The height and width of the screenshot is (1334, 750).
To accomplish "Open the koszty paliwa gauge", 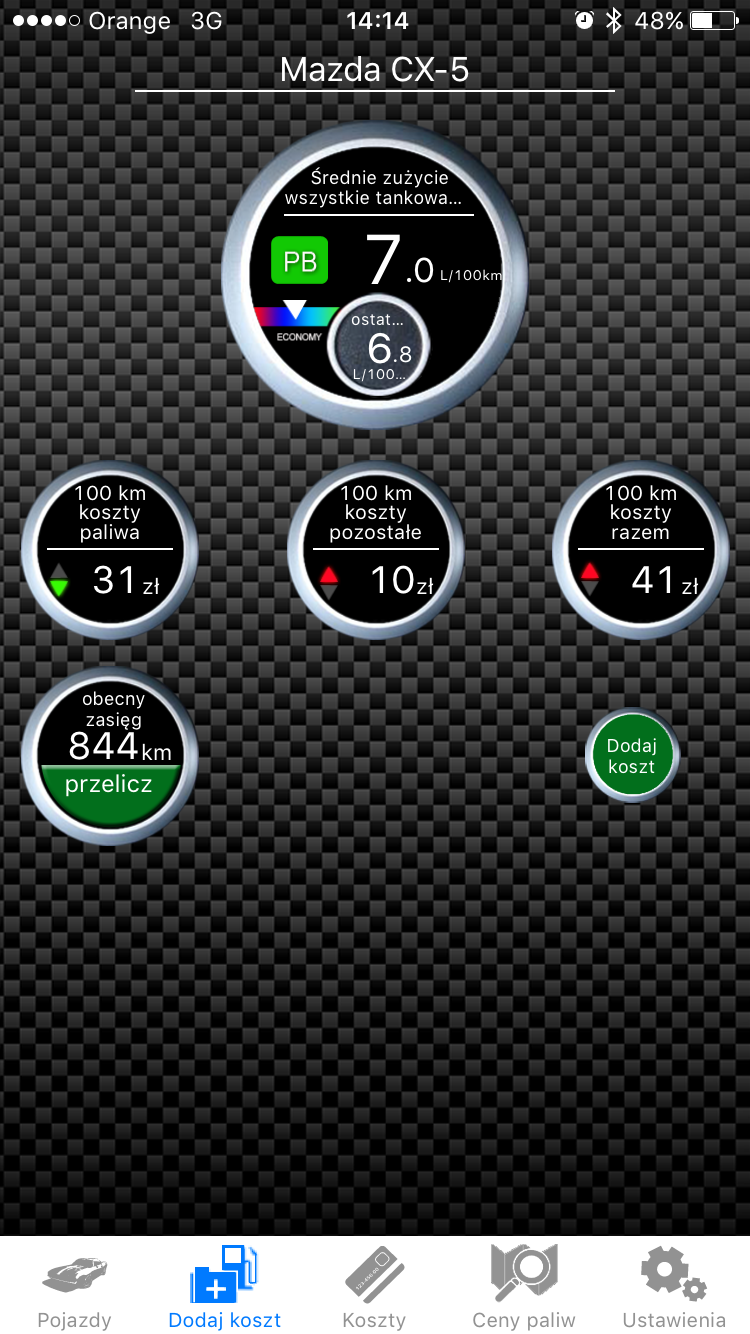I will 109,548.
